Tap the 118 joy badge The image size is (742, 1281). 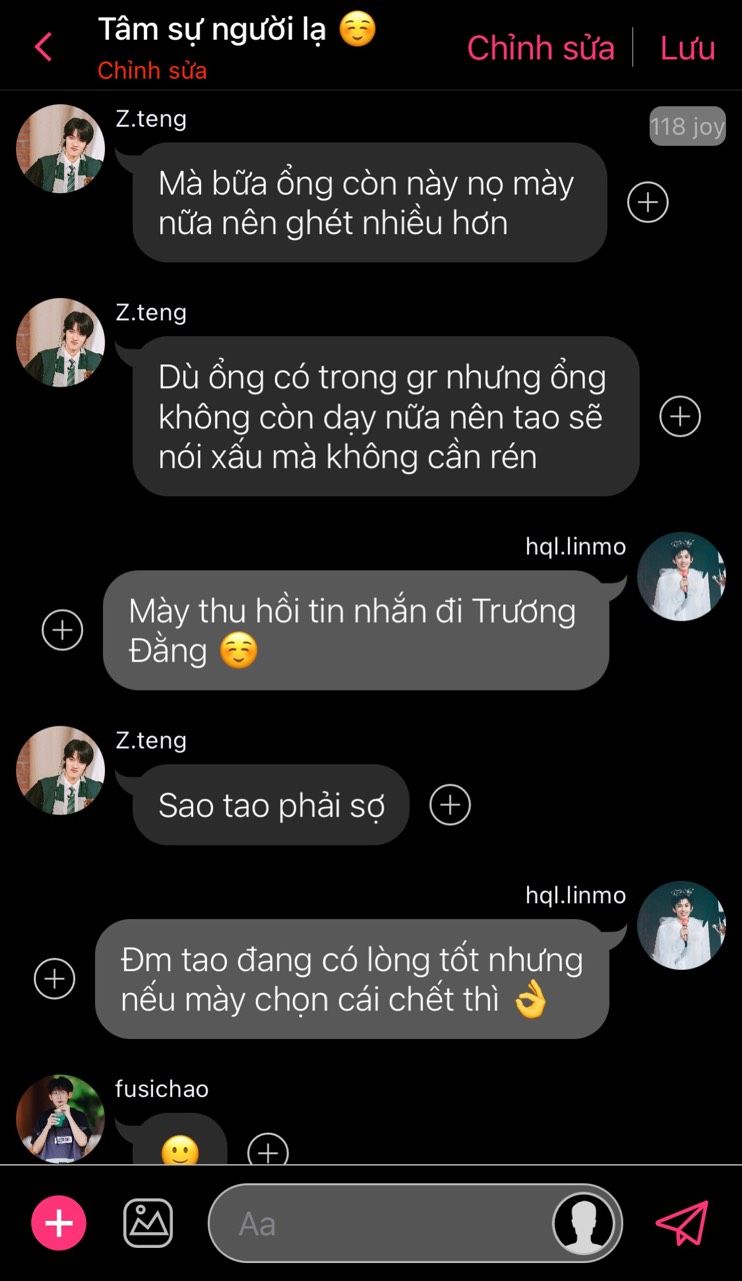pyautogui.click(x=687, y=127)
